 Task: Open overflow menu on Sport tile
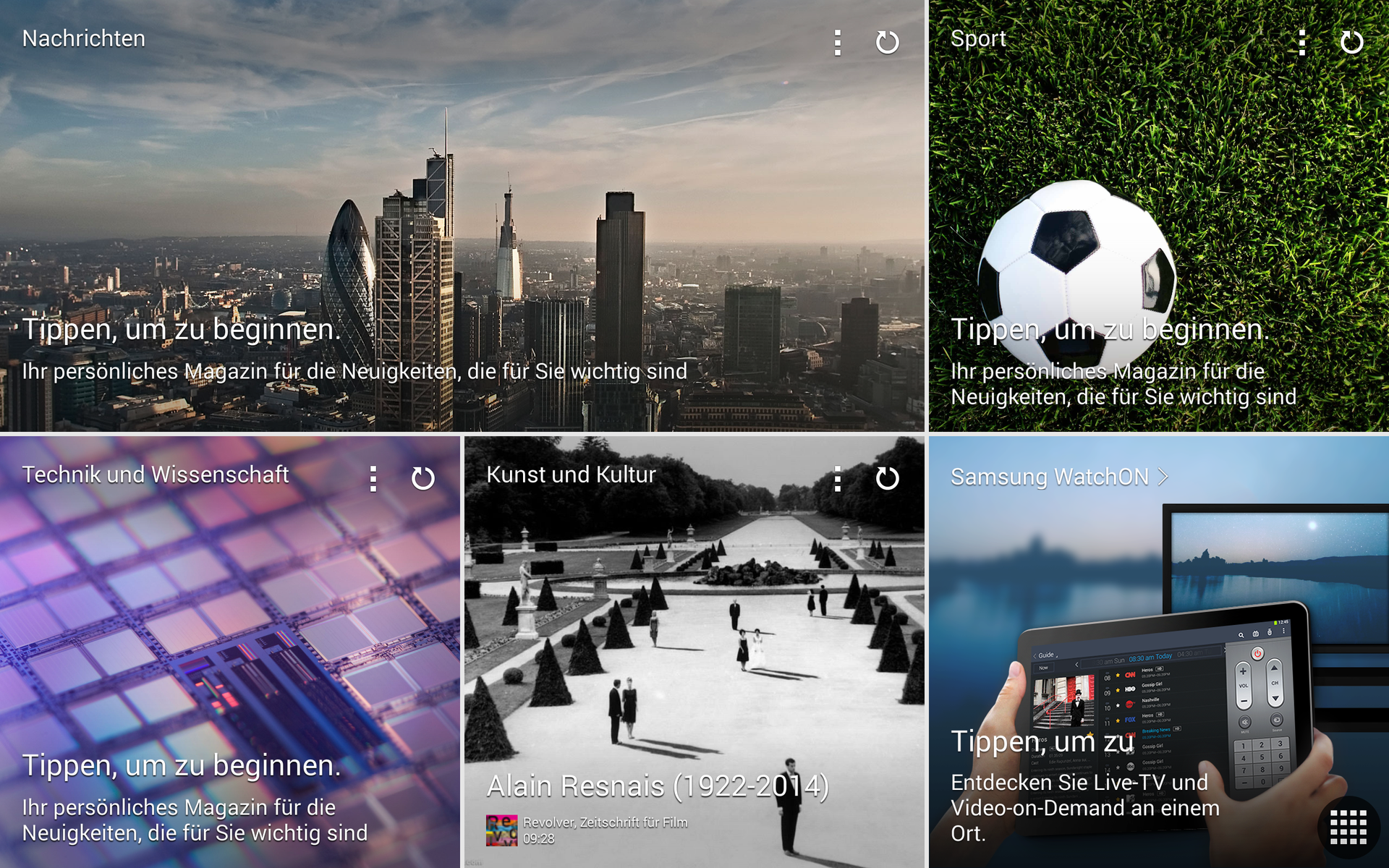tap(1302, 43)
